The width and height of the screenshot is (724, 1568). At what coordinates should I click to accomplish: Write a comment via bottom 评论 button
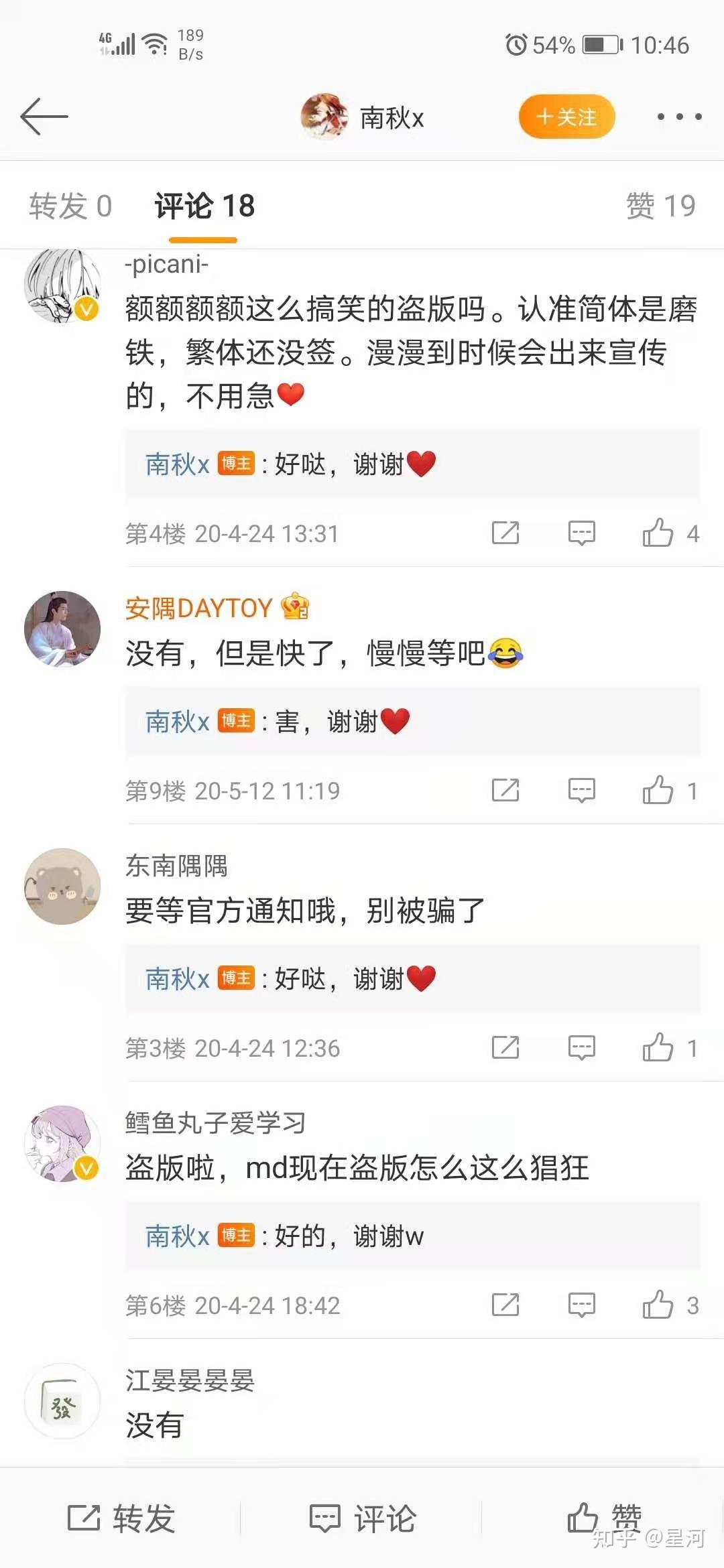tap(363, 1518)
